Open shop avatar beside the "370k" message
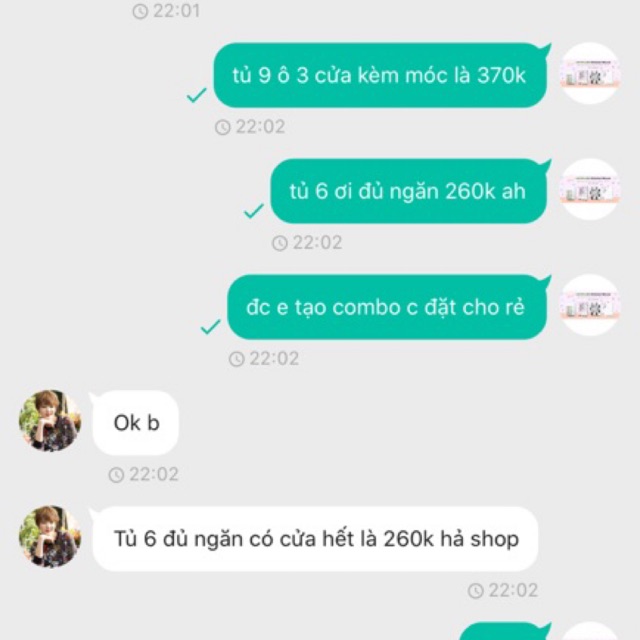This screenshot has width=640, height=640. tap(590, 73)
